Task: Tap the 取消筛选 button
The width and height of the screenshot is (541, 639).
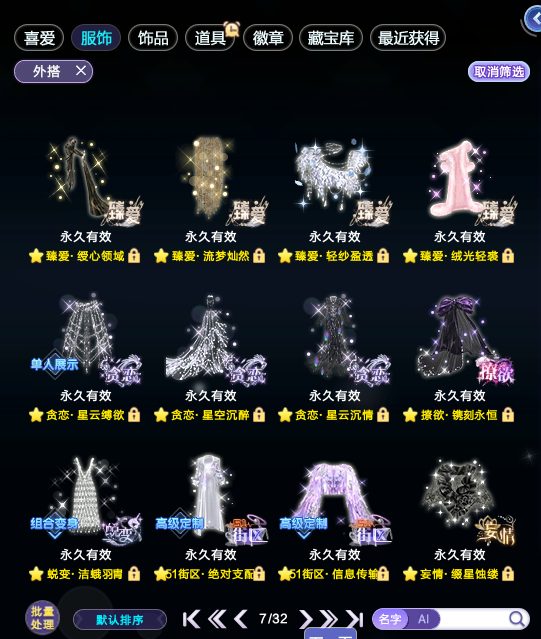Action: tap(499, 72)
